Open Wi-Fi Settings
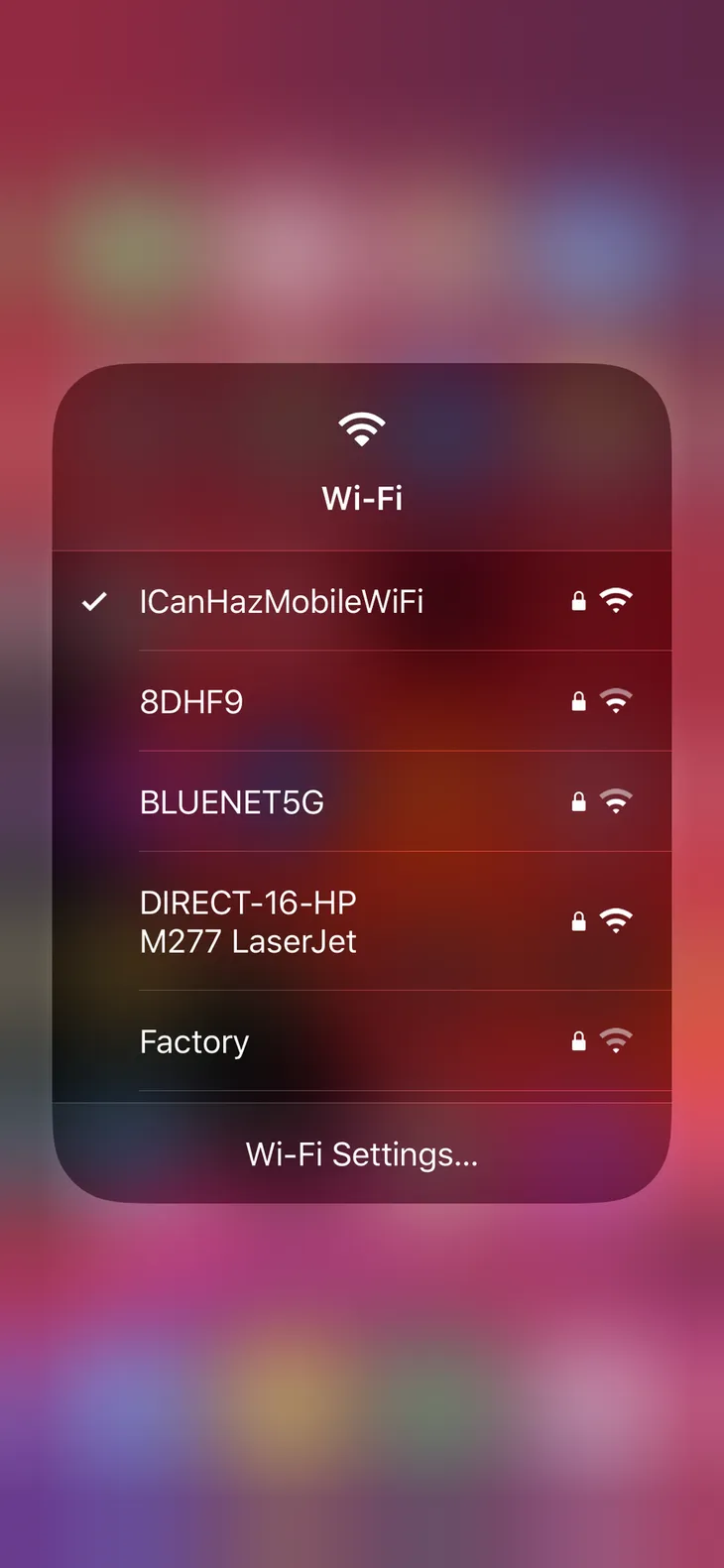The height and width of the screenshot is (1568, 724). click(x=362, y=1154)
